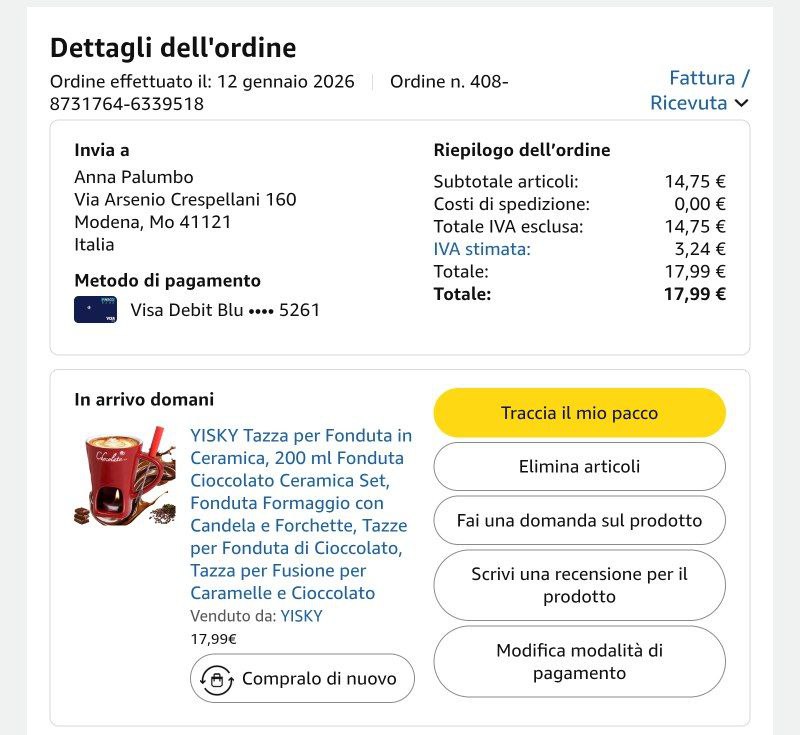
Task: Tap Compralo di nuovo button
Action: tap(302, 679)
